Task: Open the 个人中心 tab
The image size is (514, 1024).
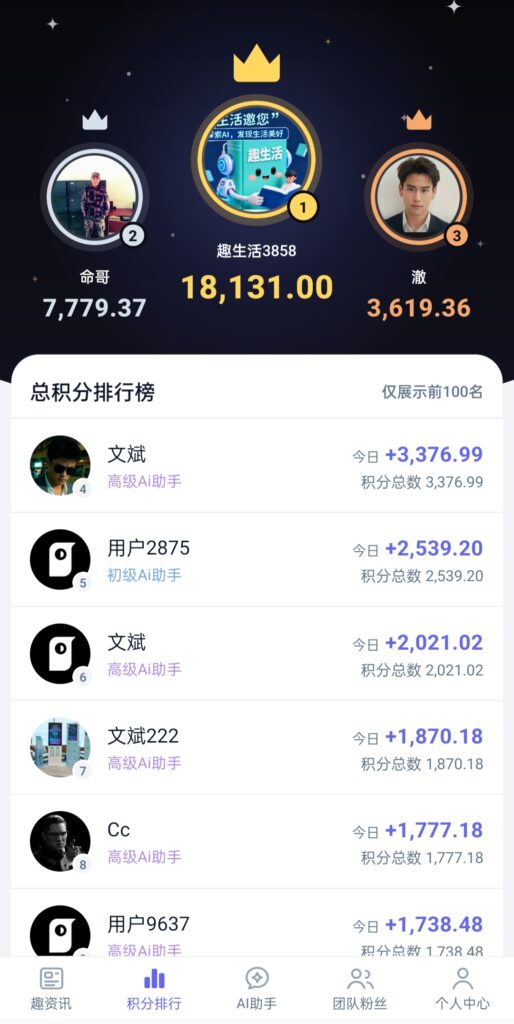Action: pyautogui.click(x=462, y=989)
